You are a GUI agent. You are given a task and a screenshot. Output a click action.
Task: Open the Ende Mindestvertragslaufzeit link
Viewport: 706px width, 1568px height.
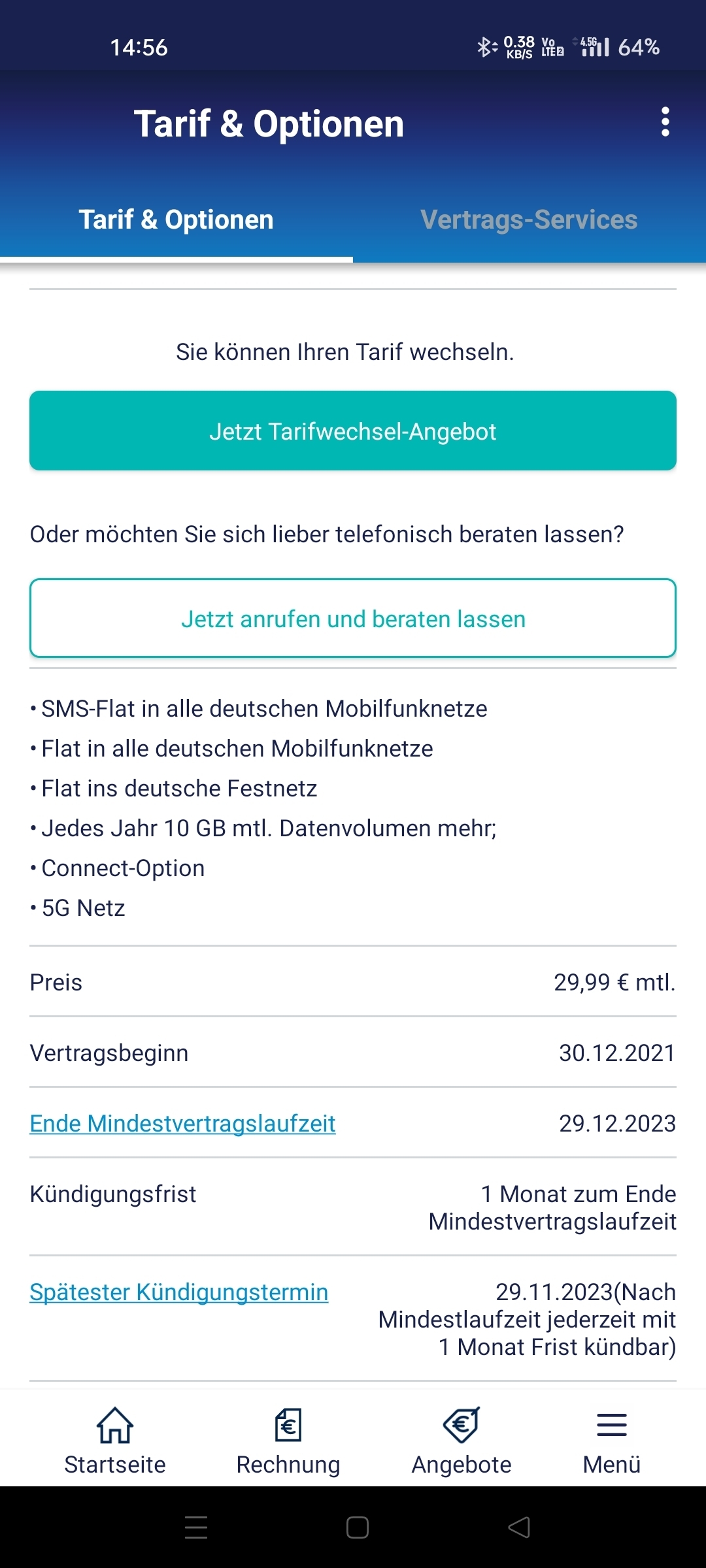pyautogui.click(x=182, y=1124)
